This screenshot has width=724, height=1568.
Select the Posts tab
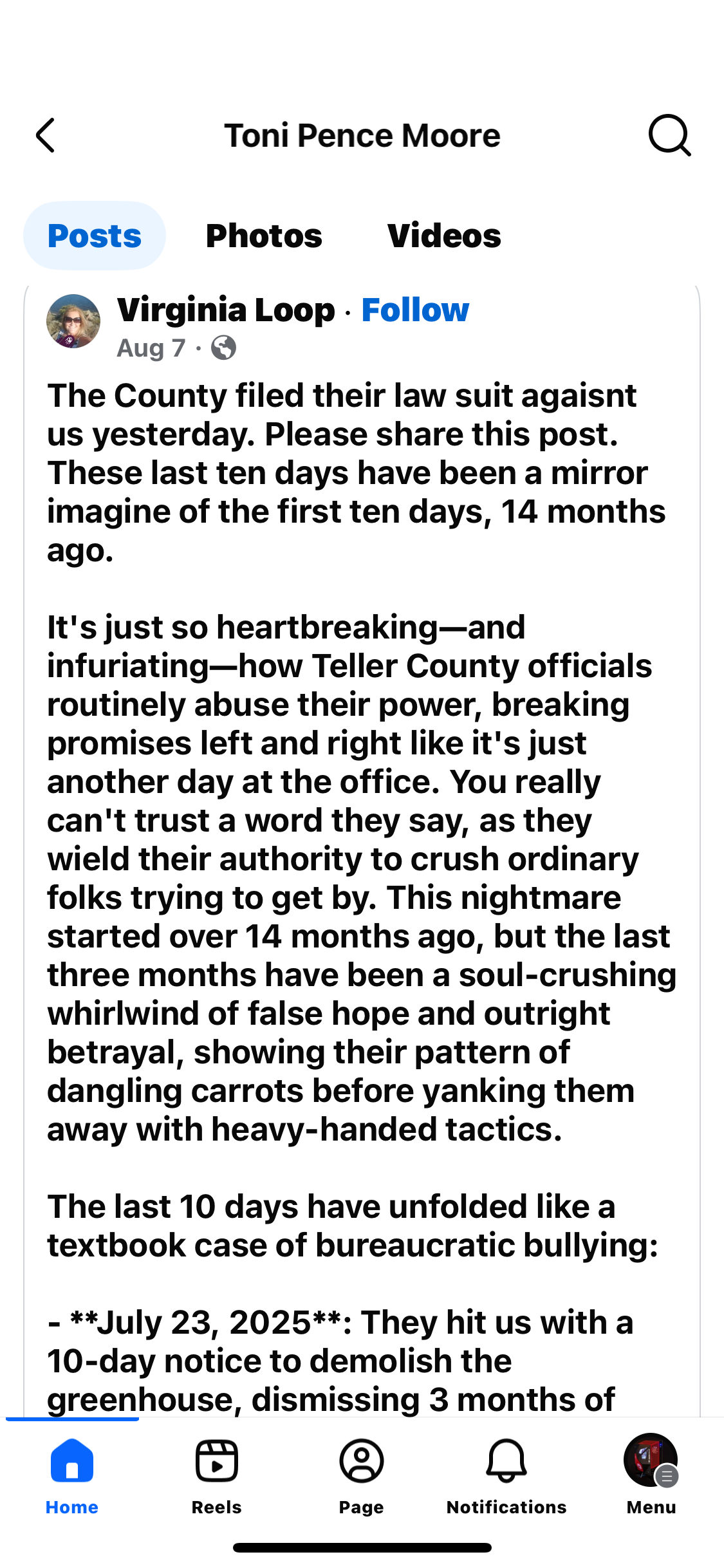[95, 236]
